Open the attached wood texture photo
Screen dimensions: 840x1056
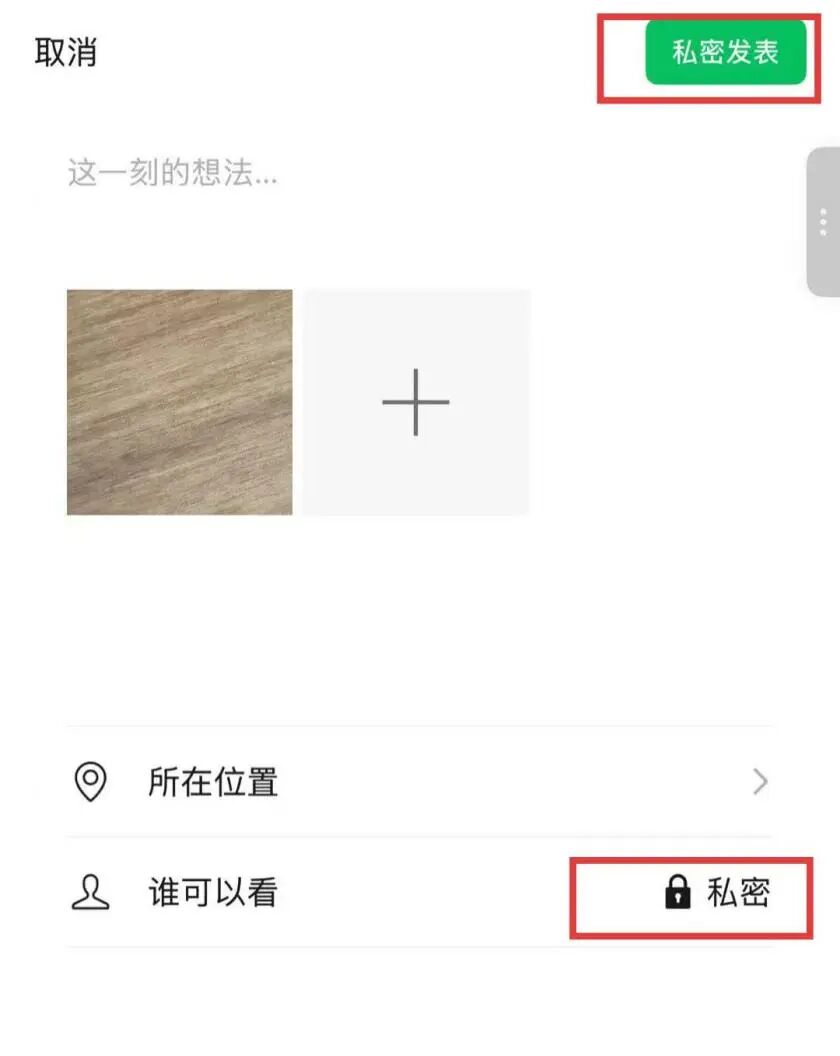pos(180,402)
